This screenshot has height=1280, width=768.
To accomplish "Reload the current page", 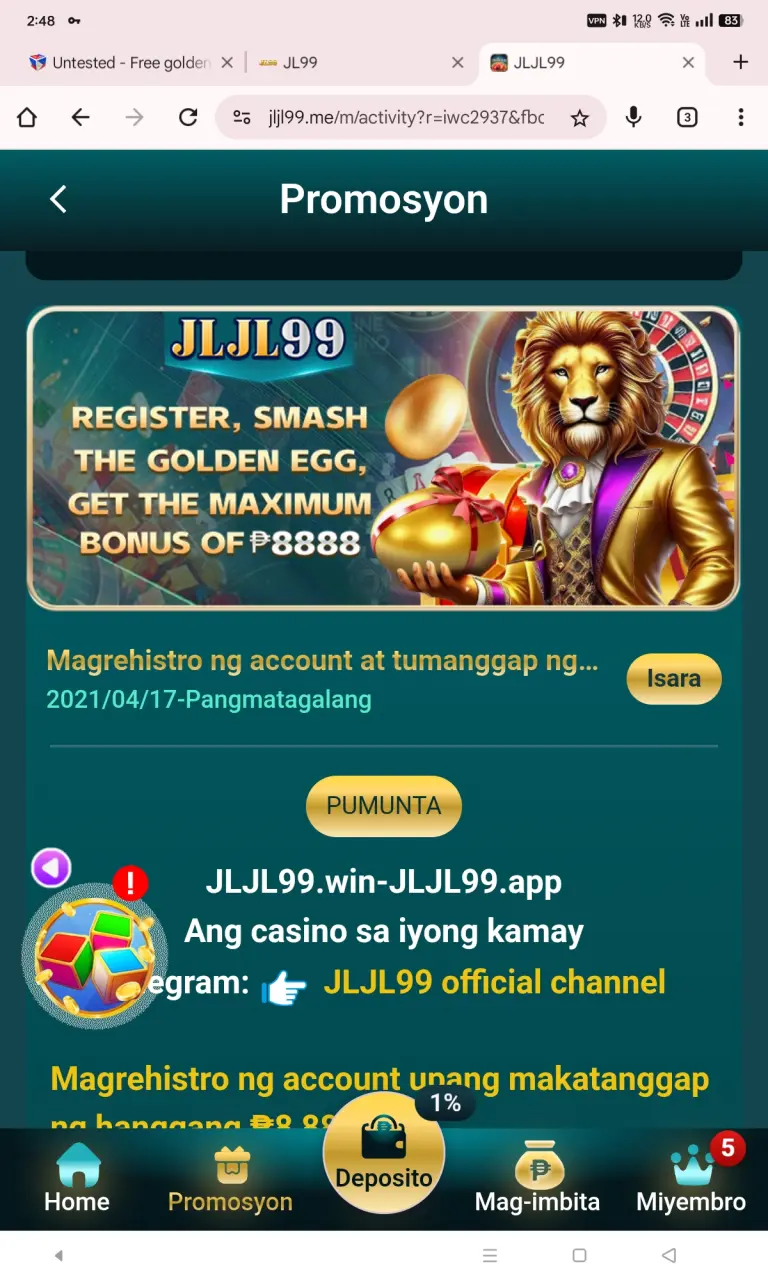I will [188, 118].
